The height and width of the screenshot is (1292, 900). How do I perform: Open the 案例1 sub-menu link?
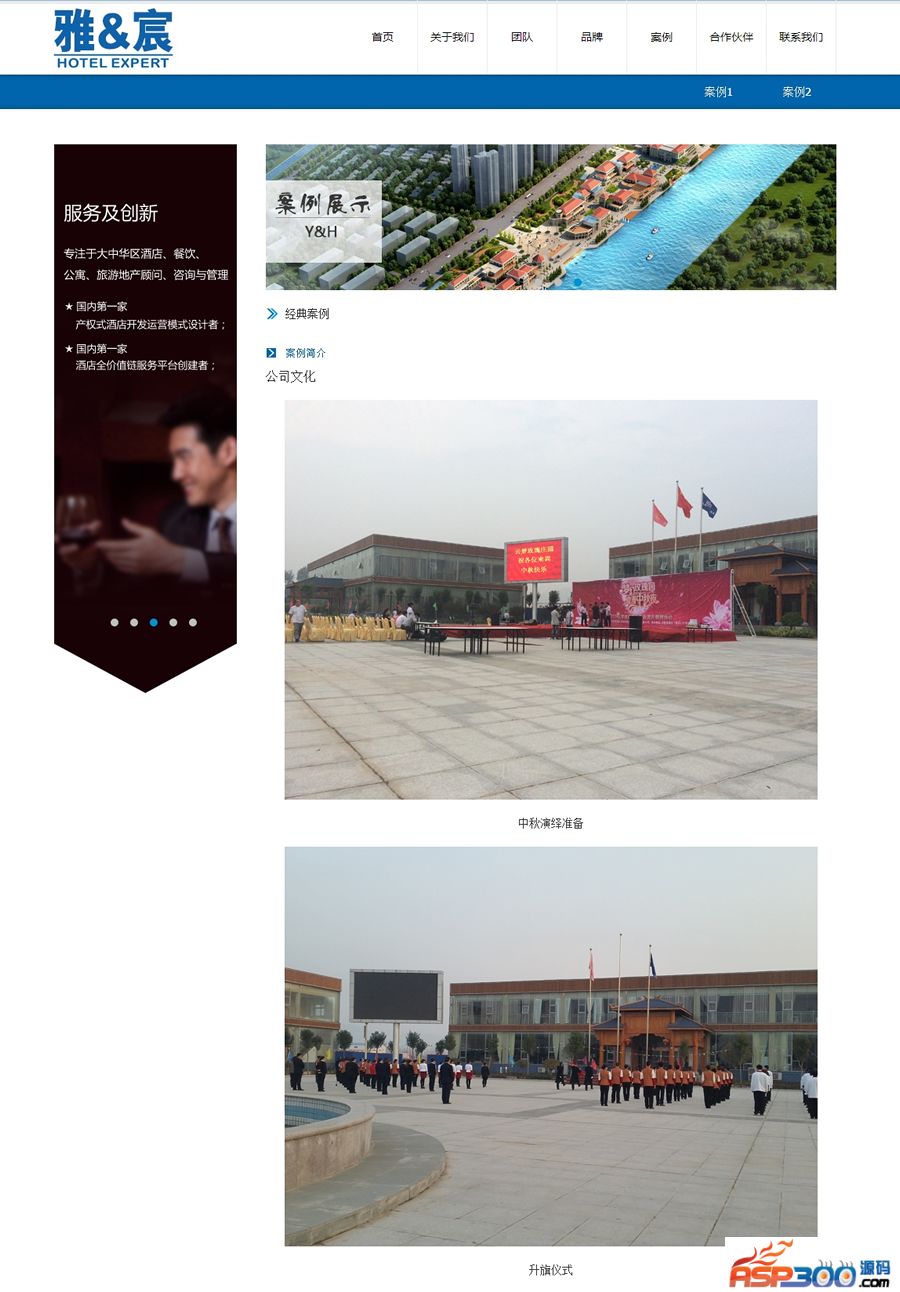coord(718,92)
